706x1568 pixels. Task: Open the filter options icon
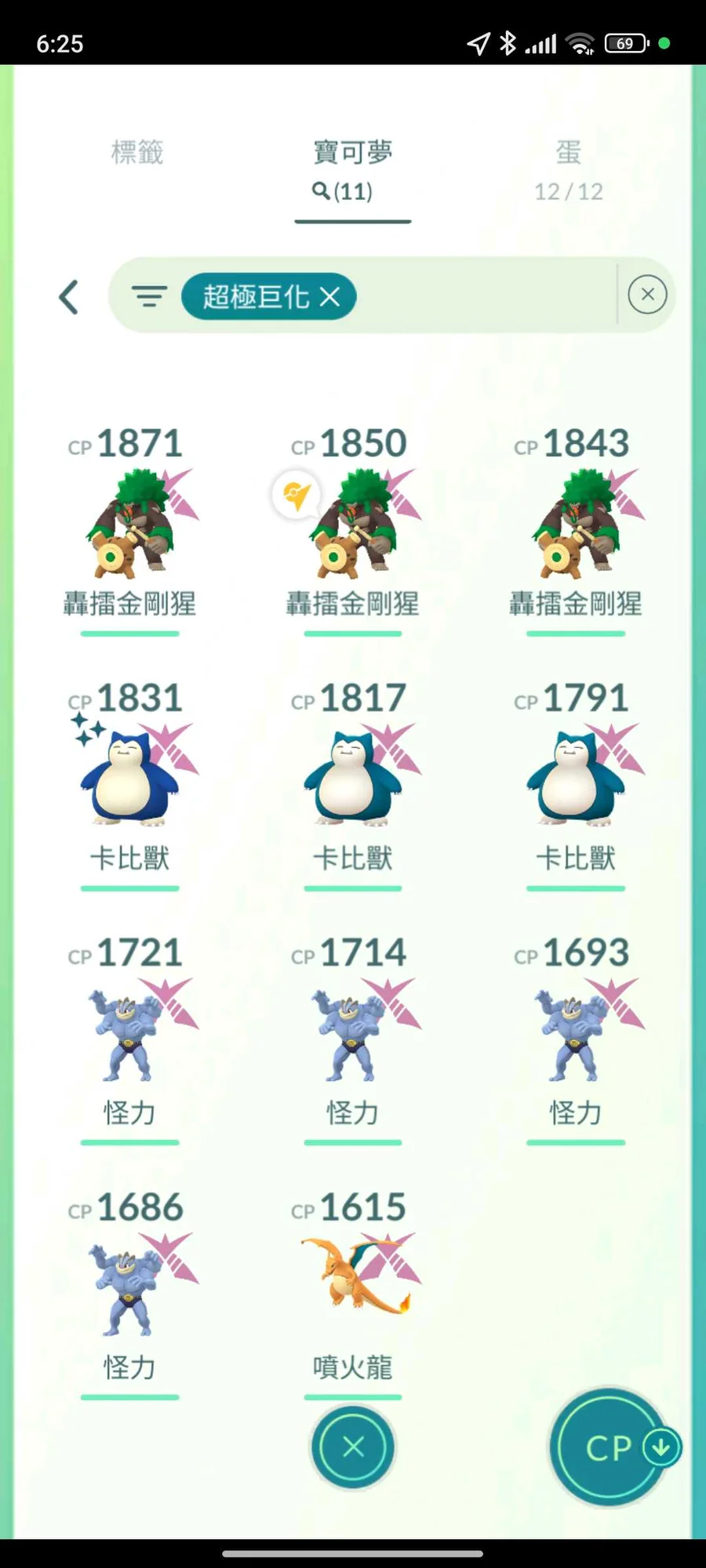pyautogui.click(x=149, y=296)
